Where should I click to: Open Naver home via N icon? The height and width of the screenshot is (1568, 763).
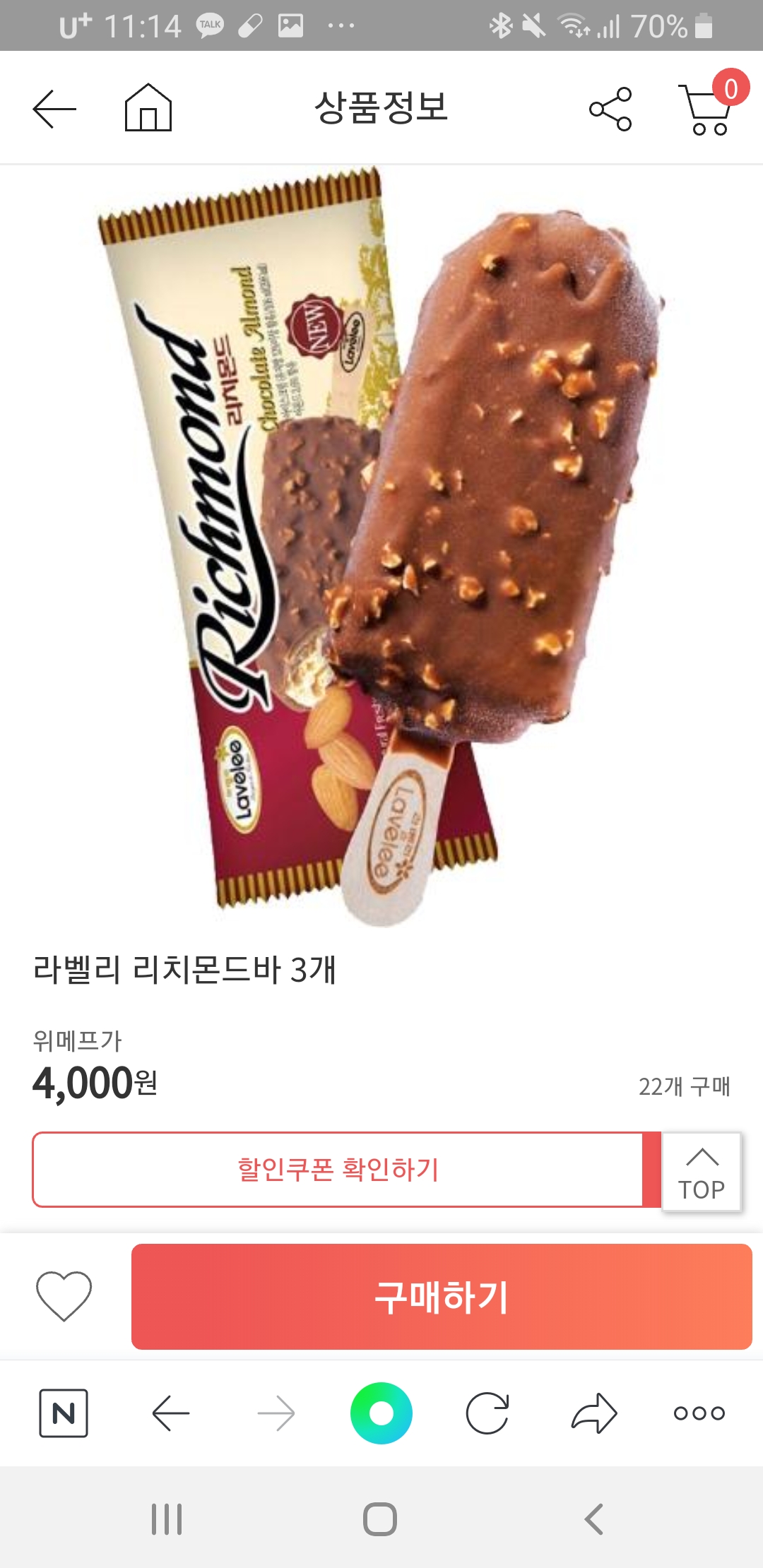(x=64, y=1413)
